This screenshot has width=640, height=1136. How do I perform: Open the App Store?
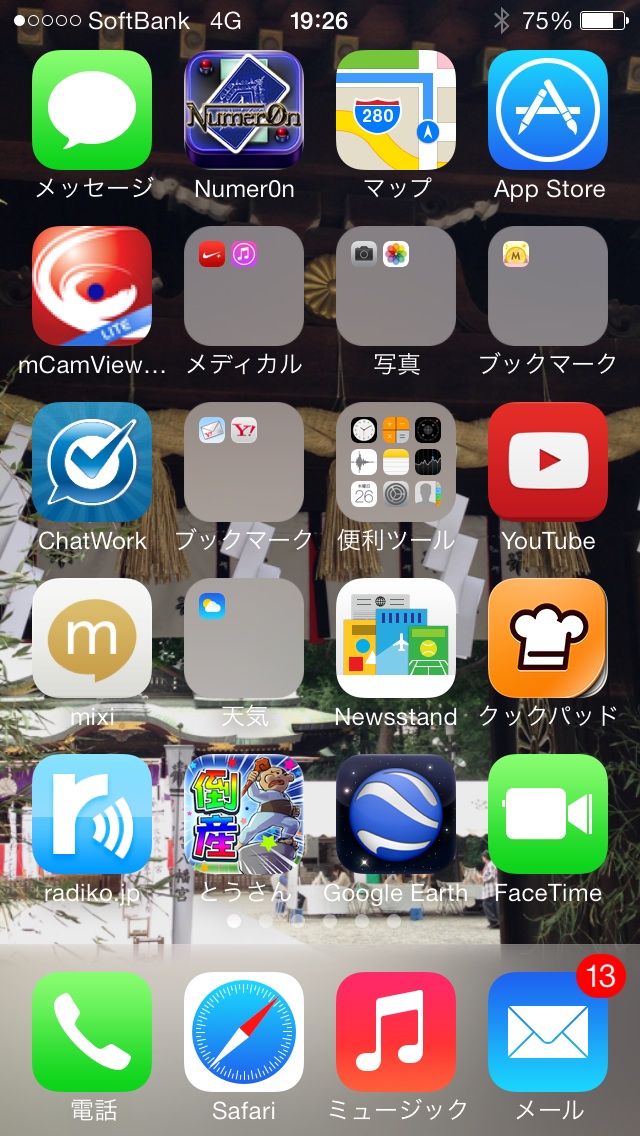coord(548,110)
